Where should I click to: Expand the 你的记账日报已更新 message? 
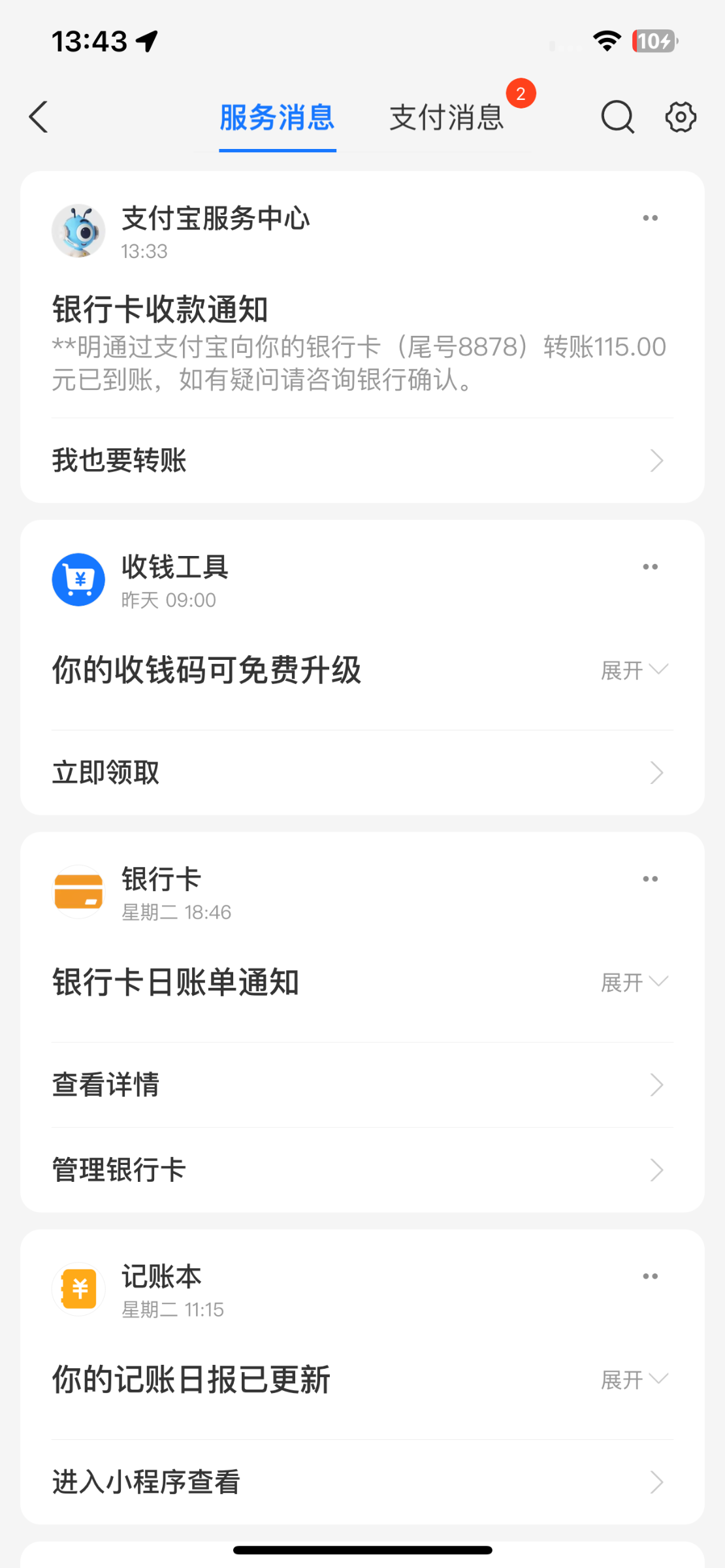point(634,1380)
